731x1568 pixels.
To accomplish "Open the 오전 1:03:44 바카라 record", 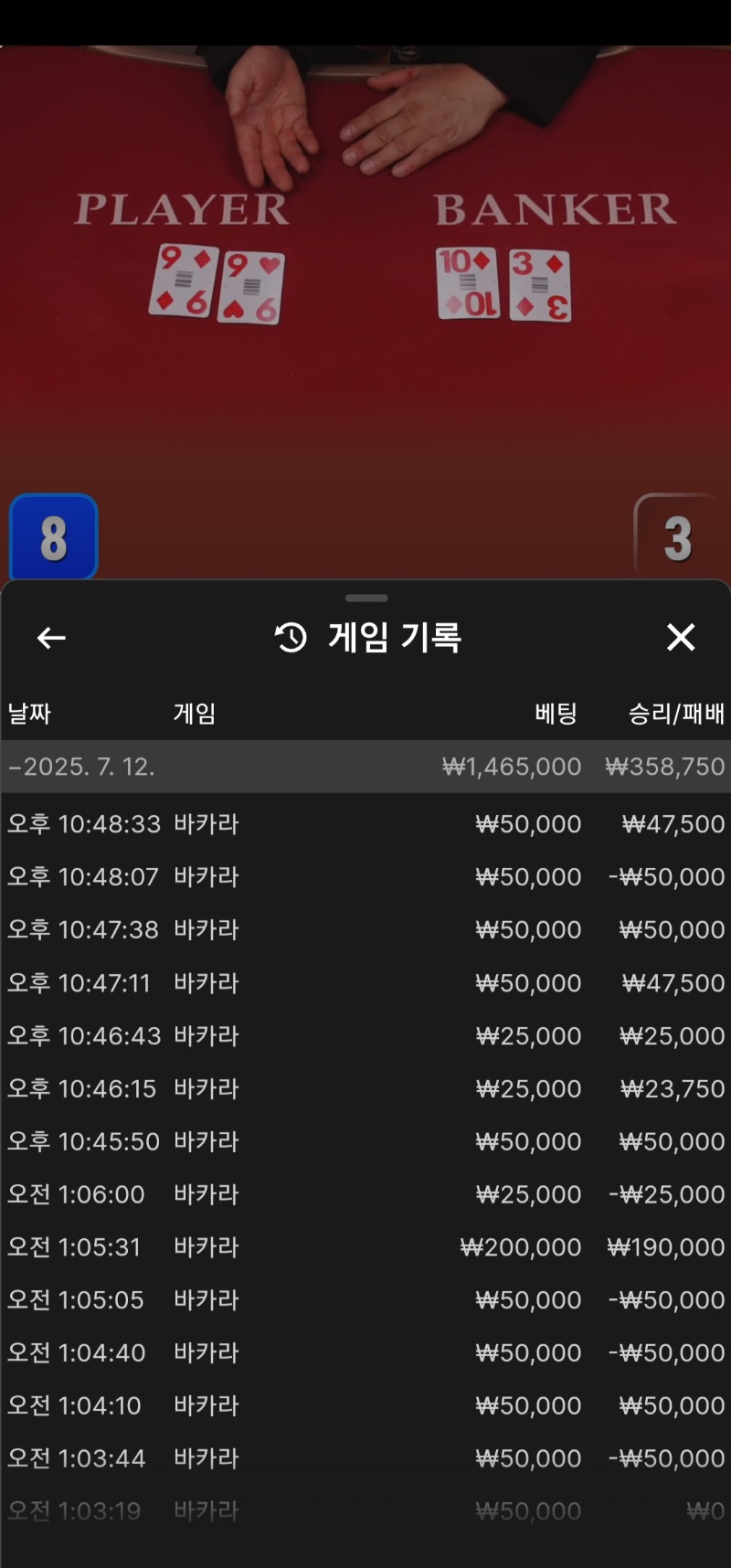I will point(365,1458).
